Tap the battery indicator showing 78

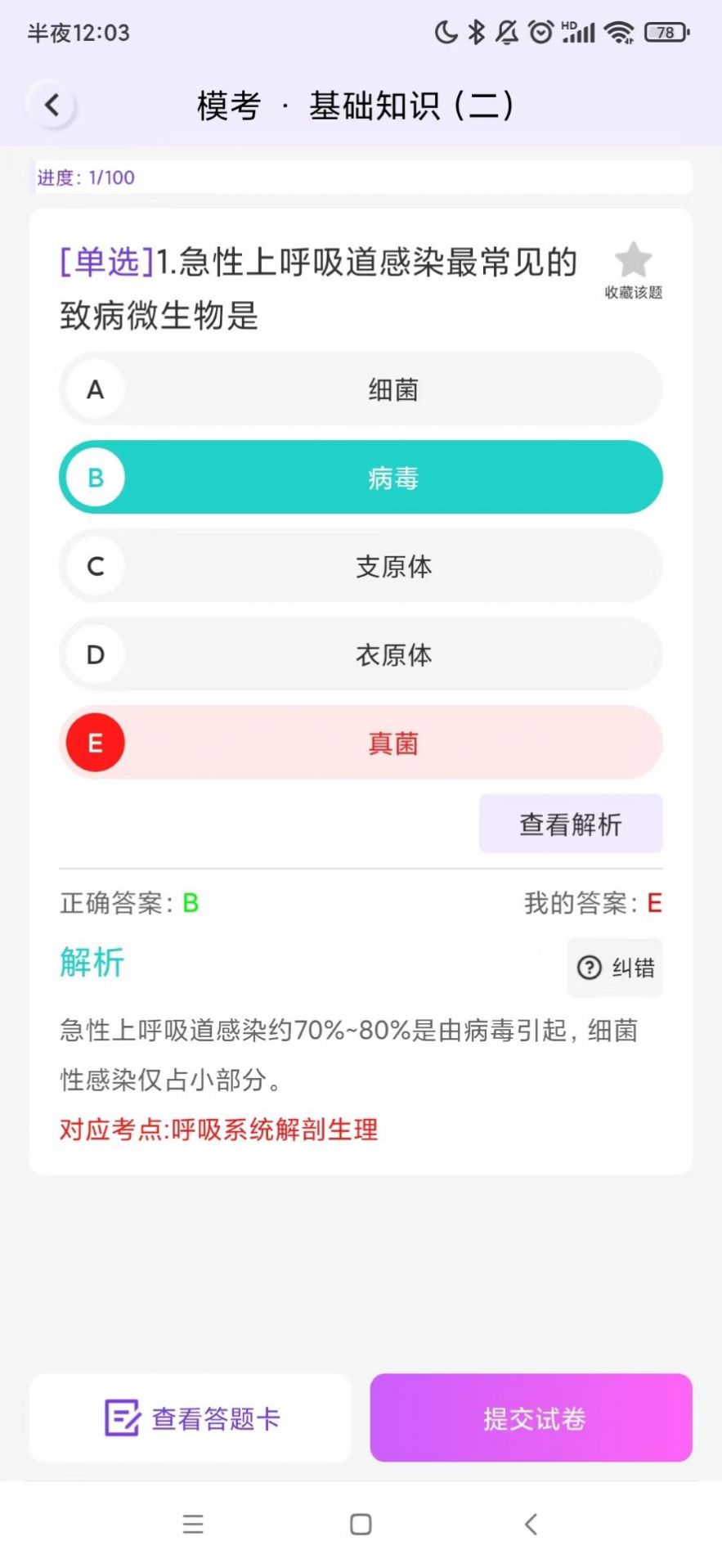tap(666, 33)
